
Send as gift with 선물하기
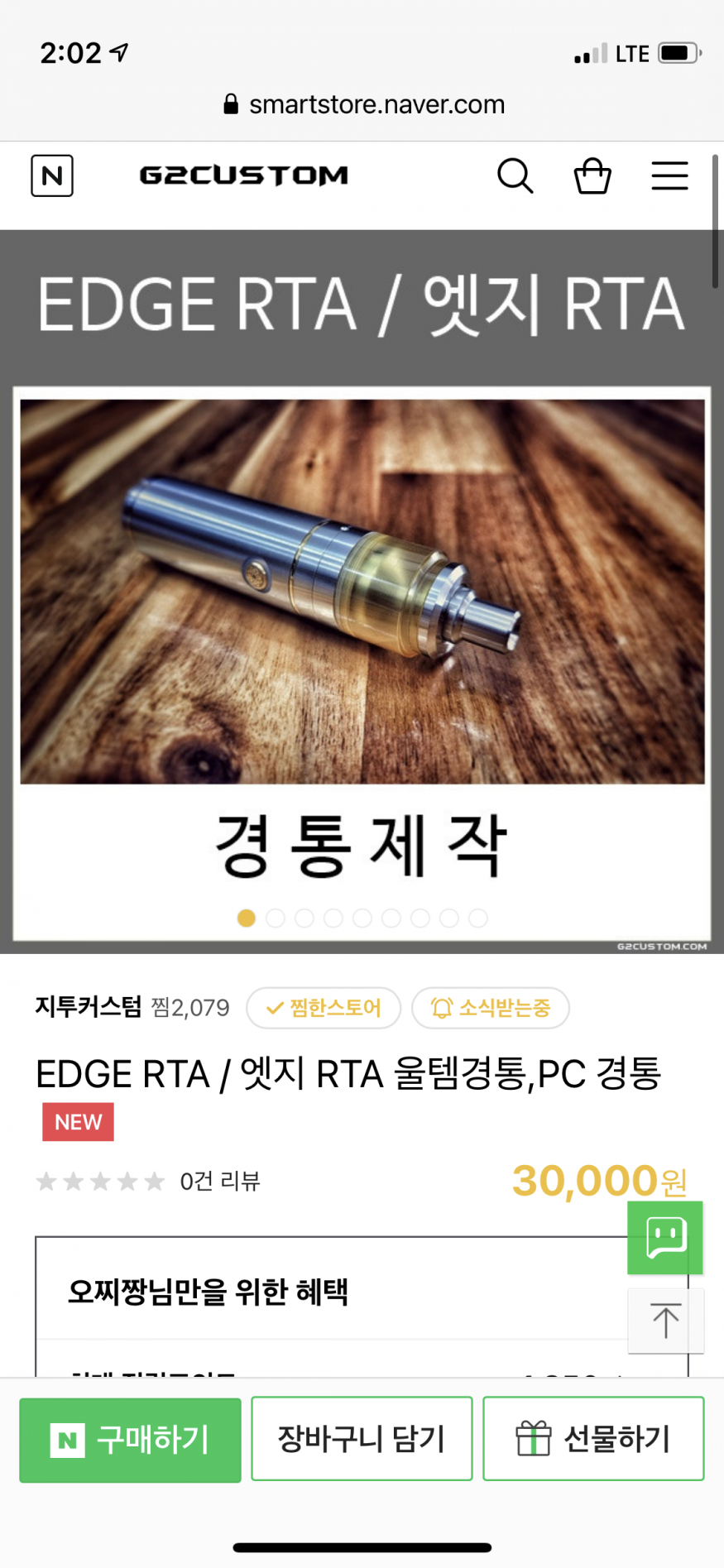(x=593, y=1439)
